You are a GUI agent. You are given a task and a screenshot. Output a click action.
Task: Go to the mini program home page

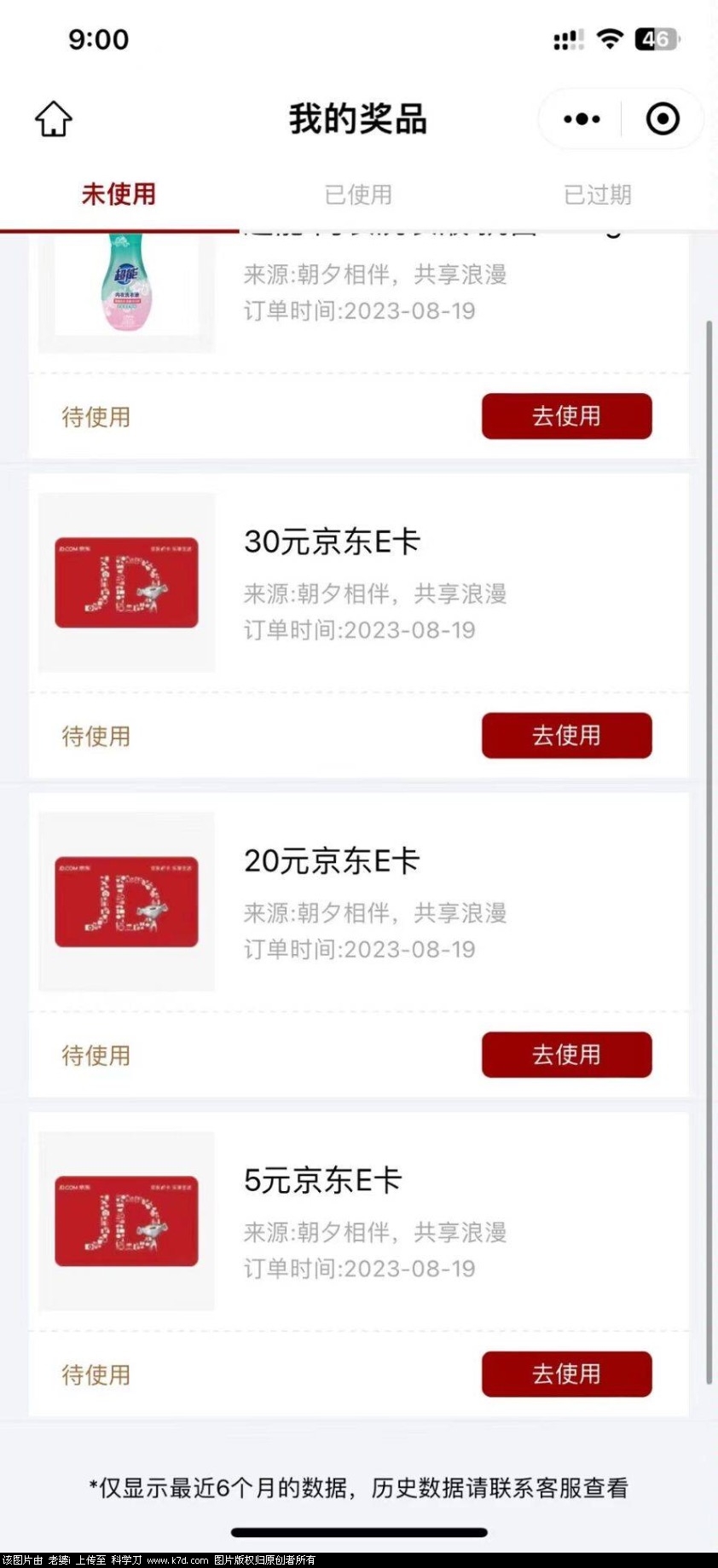click(53, 119)
